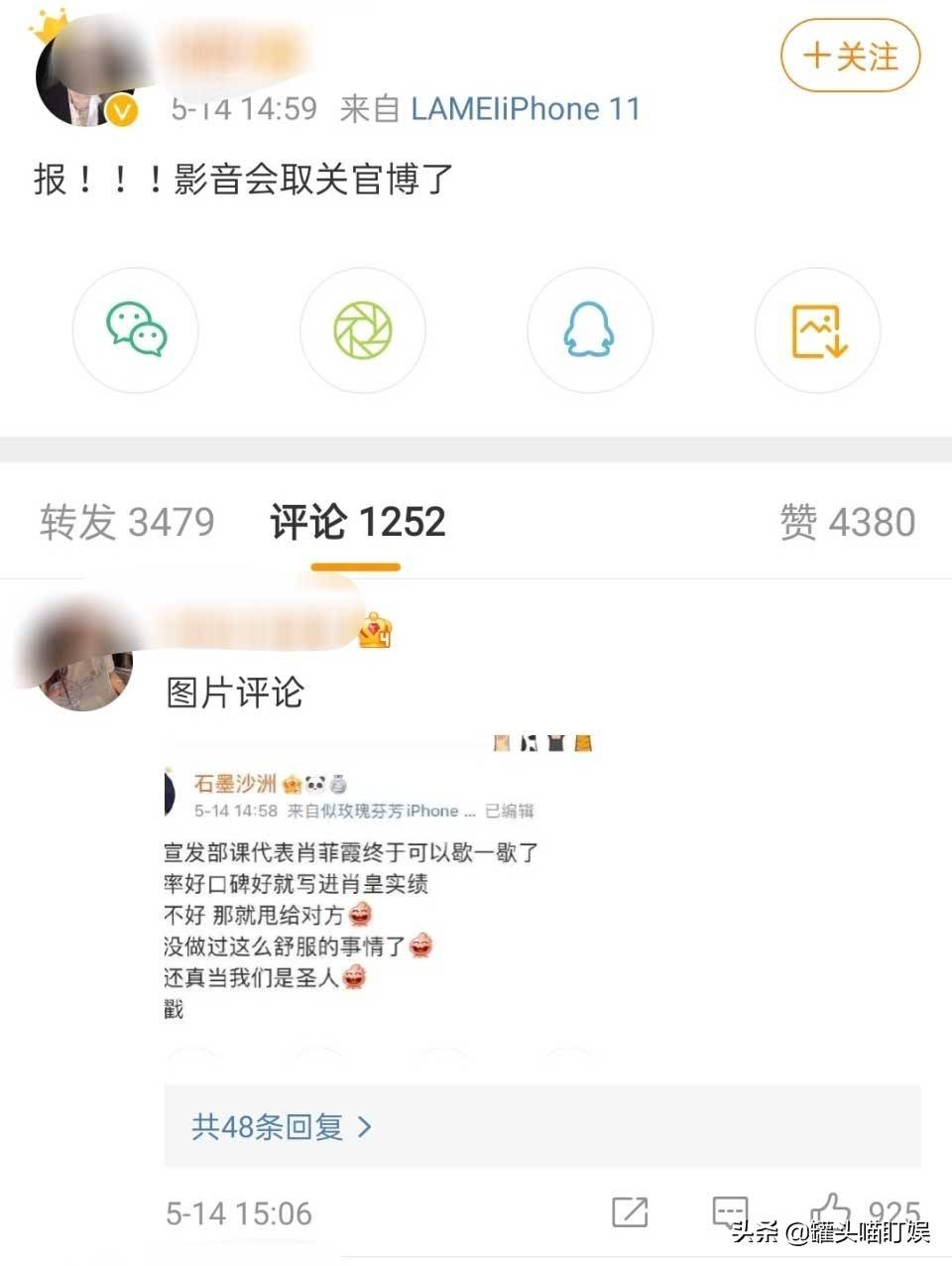
Task: Click the 已编辑 label on the quoted post
Action: pos(509,810)
